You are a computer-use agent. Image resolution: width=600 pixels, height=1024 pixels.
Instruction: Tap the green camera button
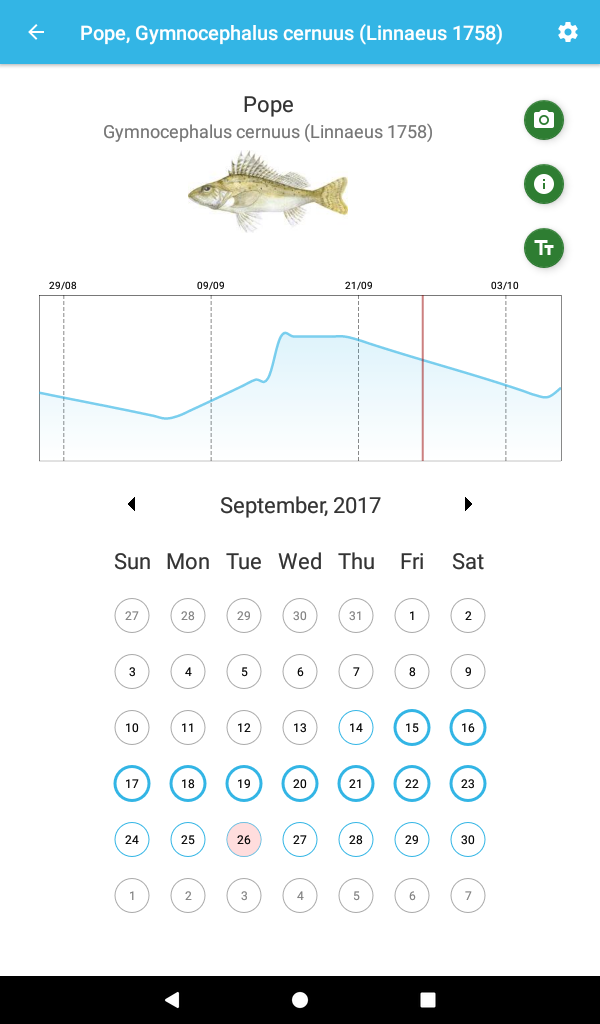click(x=544, y=120)
